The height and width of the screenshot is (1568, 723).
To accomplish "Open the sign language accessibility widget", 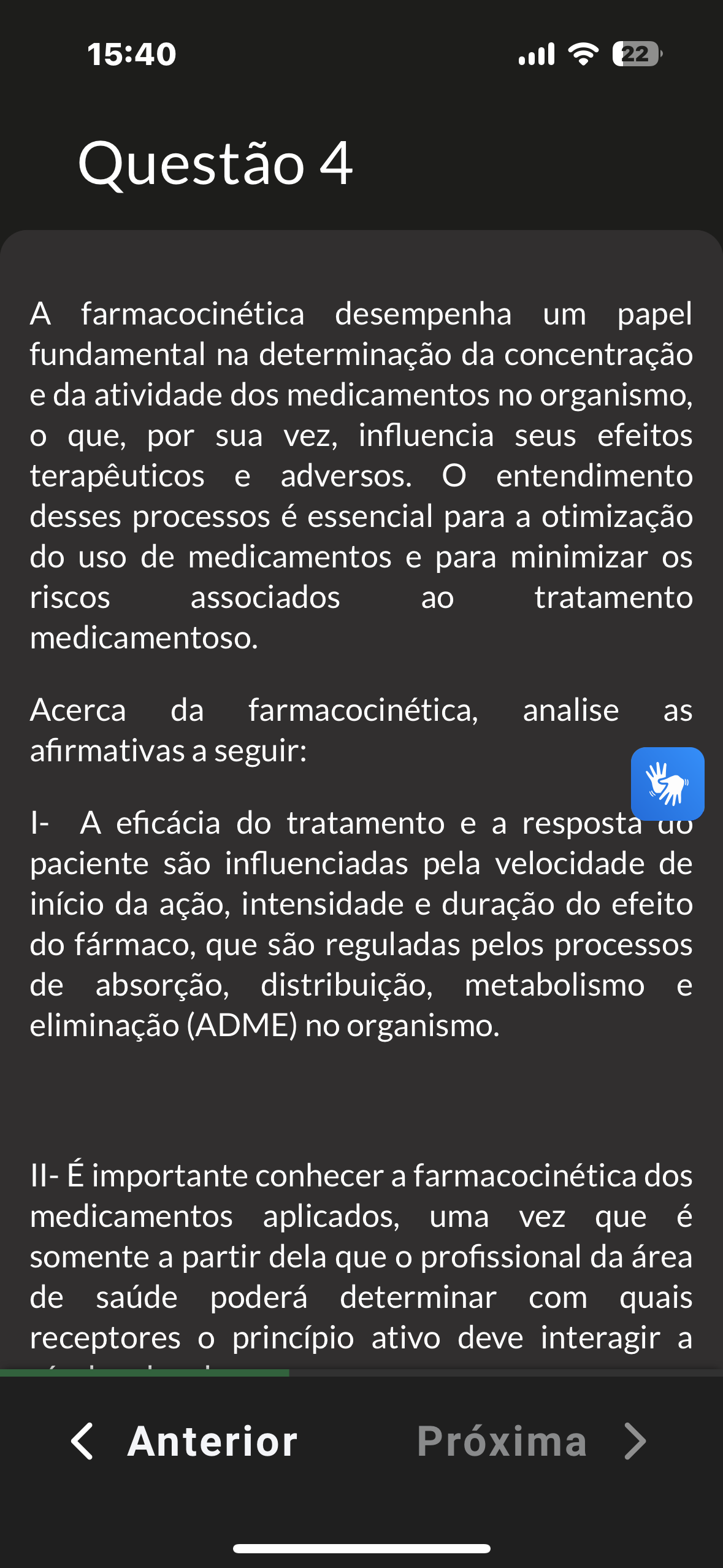I will [x=667, y=783].
